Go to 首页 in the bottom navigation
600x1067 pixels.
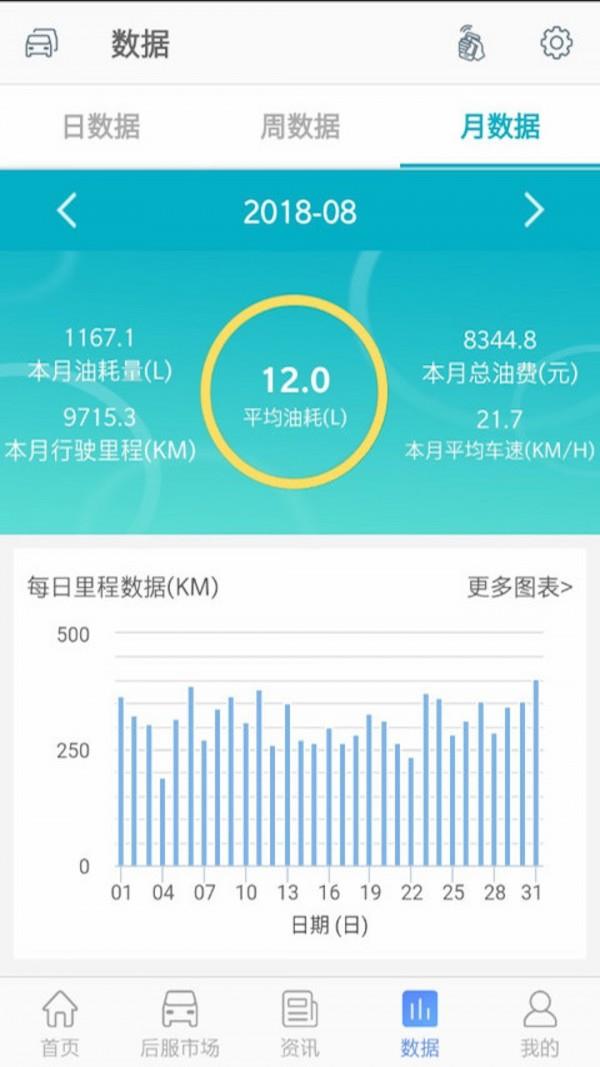point(60,1023)
